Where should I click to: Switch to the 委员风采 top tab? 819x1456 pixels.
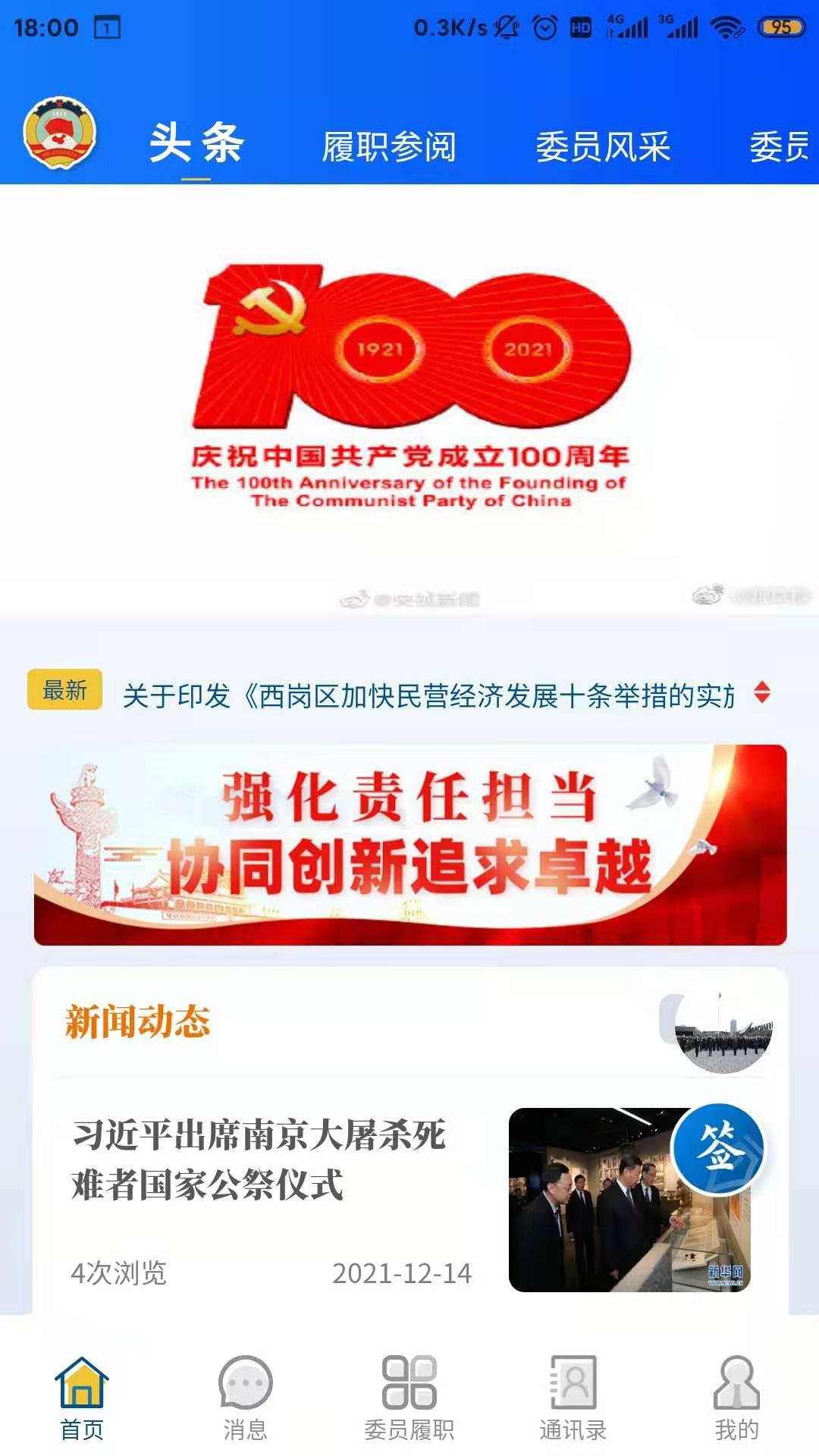(x=603, y=146)
